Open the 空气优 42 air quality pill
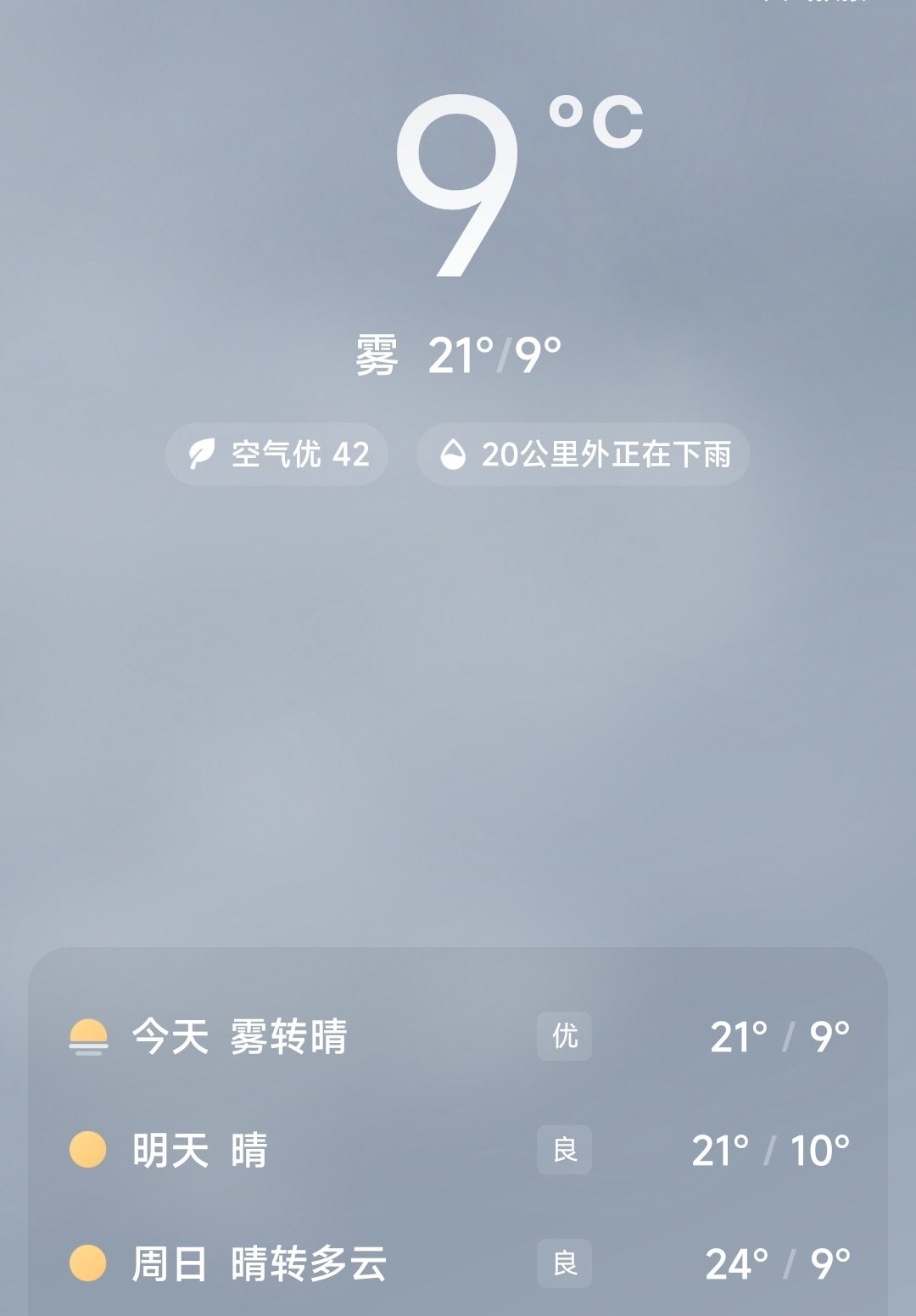The width and height of the screenshot is (916, 1316). pos(276,454)
